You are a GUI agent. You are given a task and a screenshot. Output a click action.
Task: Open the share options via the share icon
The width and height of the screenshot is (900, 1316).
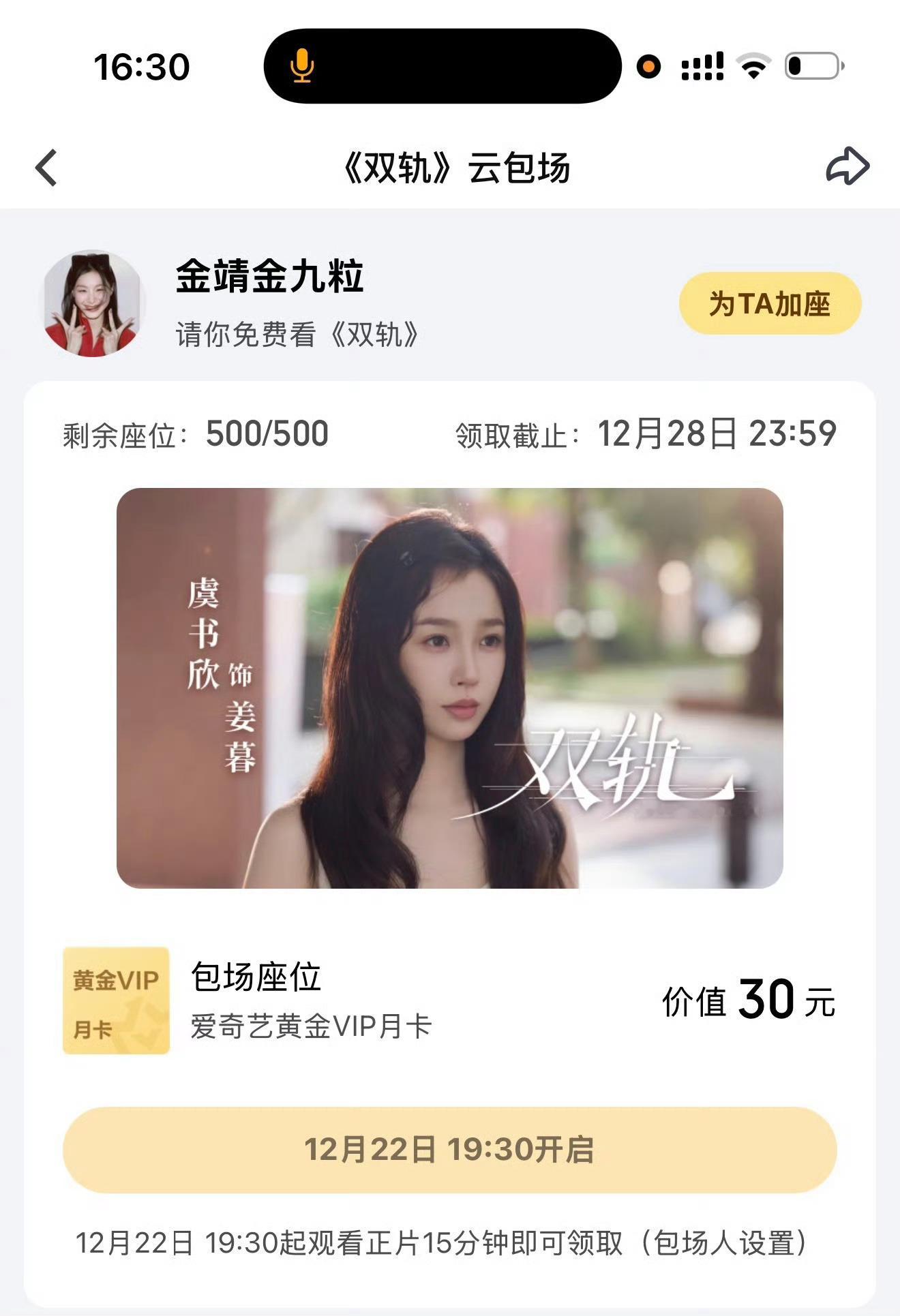coord(847,166)
